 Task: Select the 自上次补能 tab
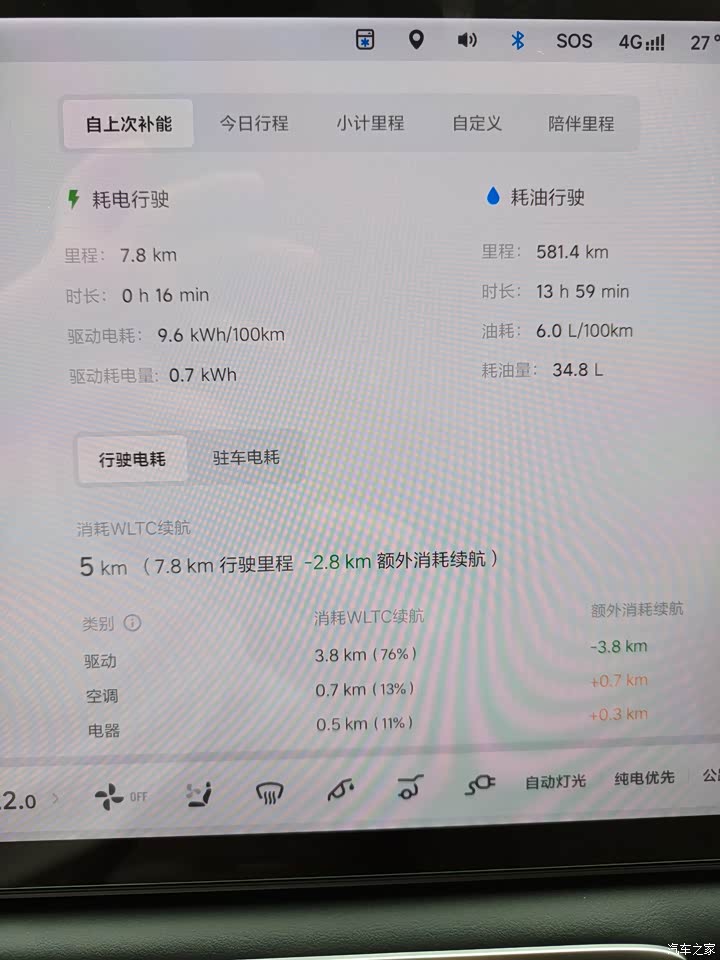tap(128, 124)
